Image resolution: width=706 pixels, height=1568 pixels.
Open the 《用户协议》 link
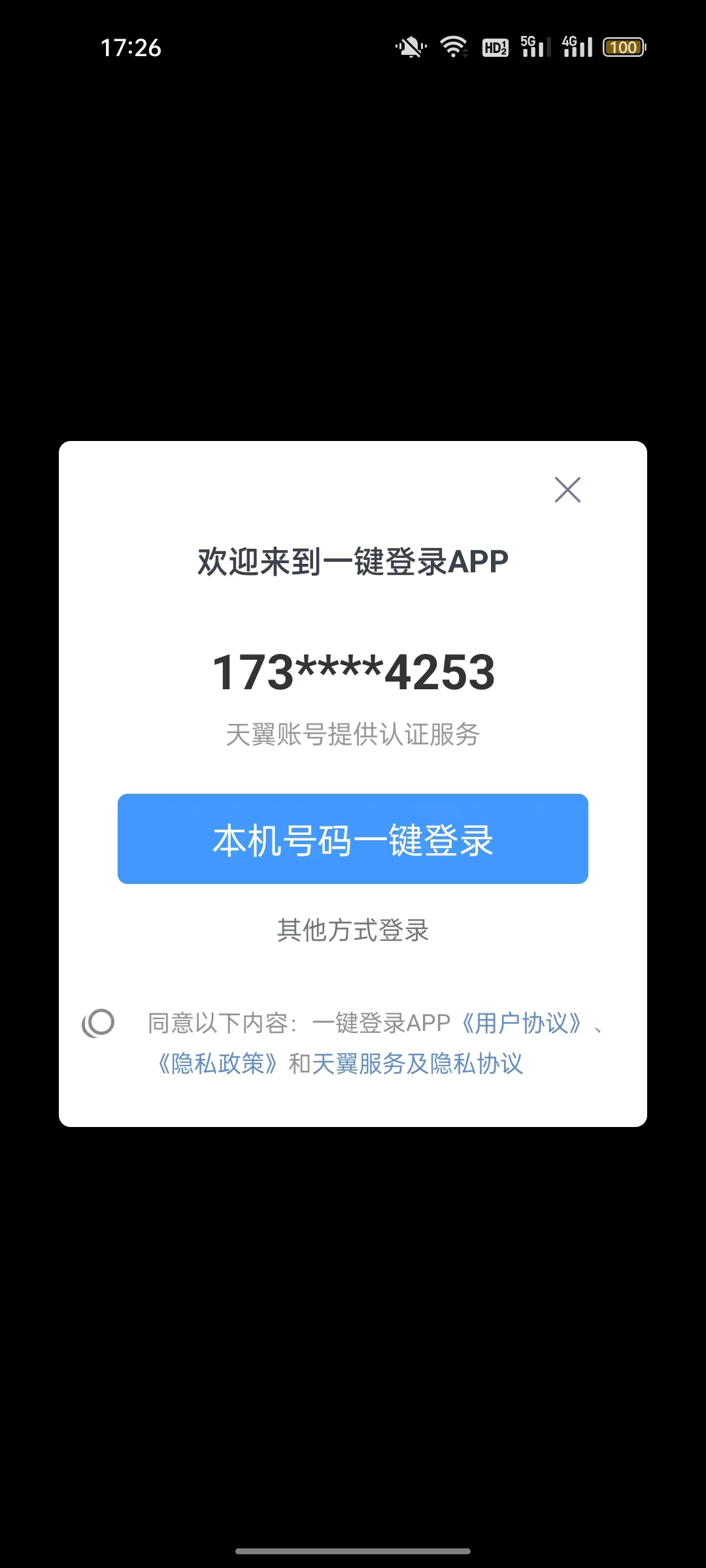(522, 1023)
